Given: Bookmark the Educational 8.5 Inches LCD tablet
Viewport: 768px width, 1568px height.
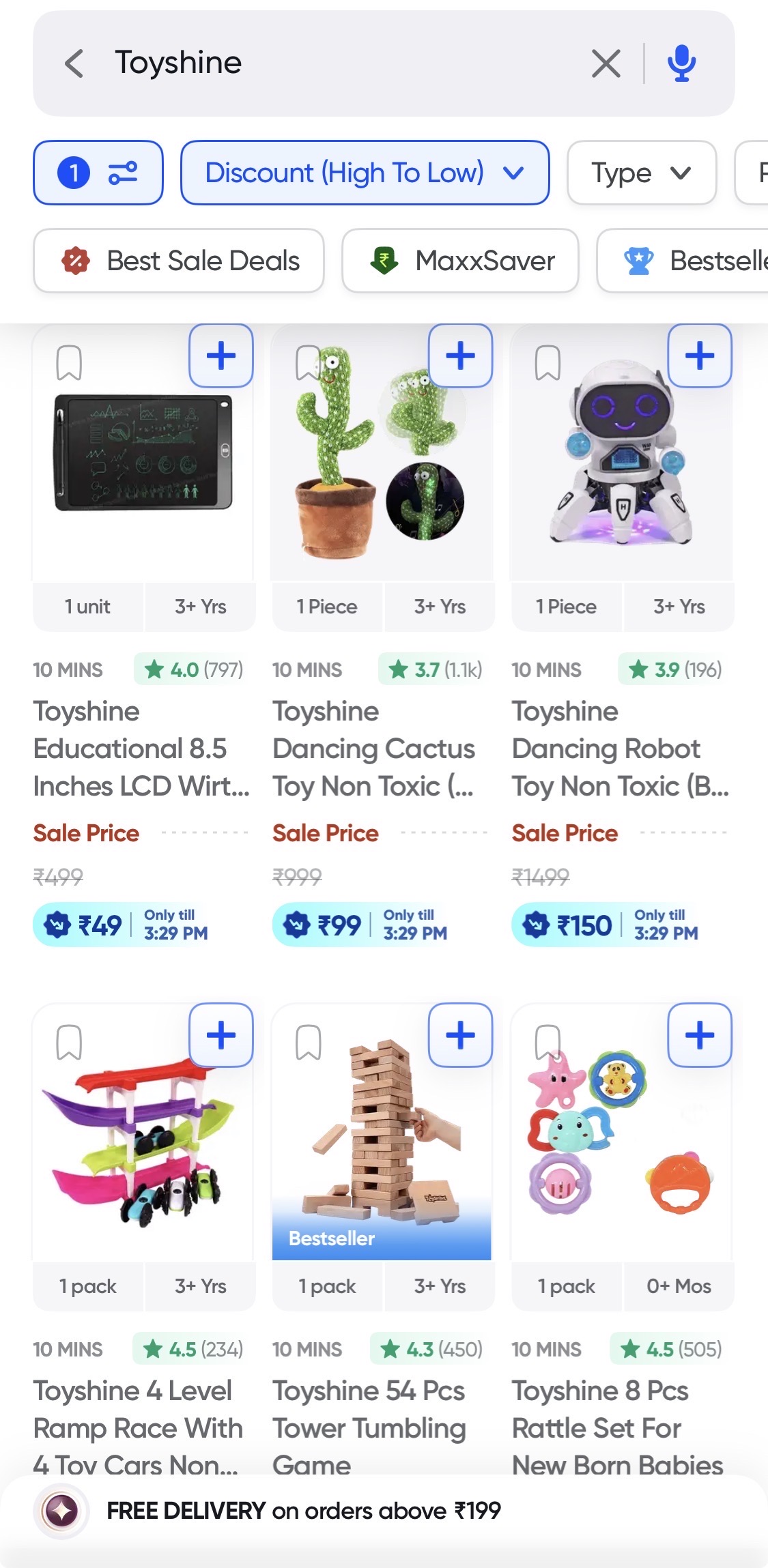Looking at the screenshot, I should 69,362.
